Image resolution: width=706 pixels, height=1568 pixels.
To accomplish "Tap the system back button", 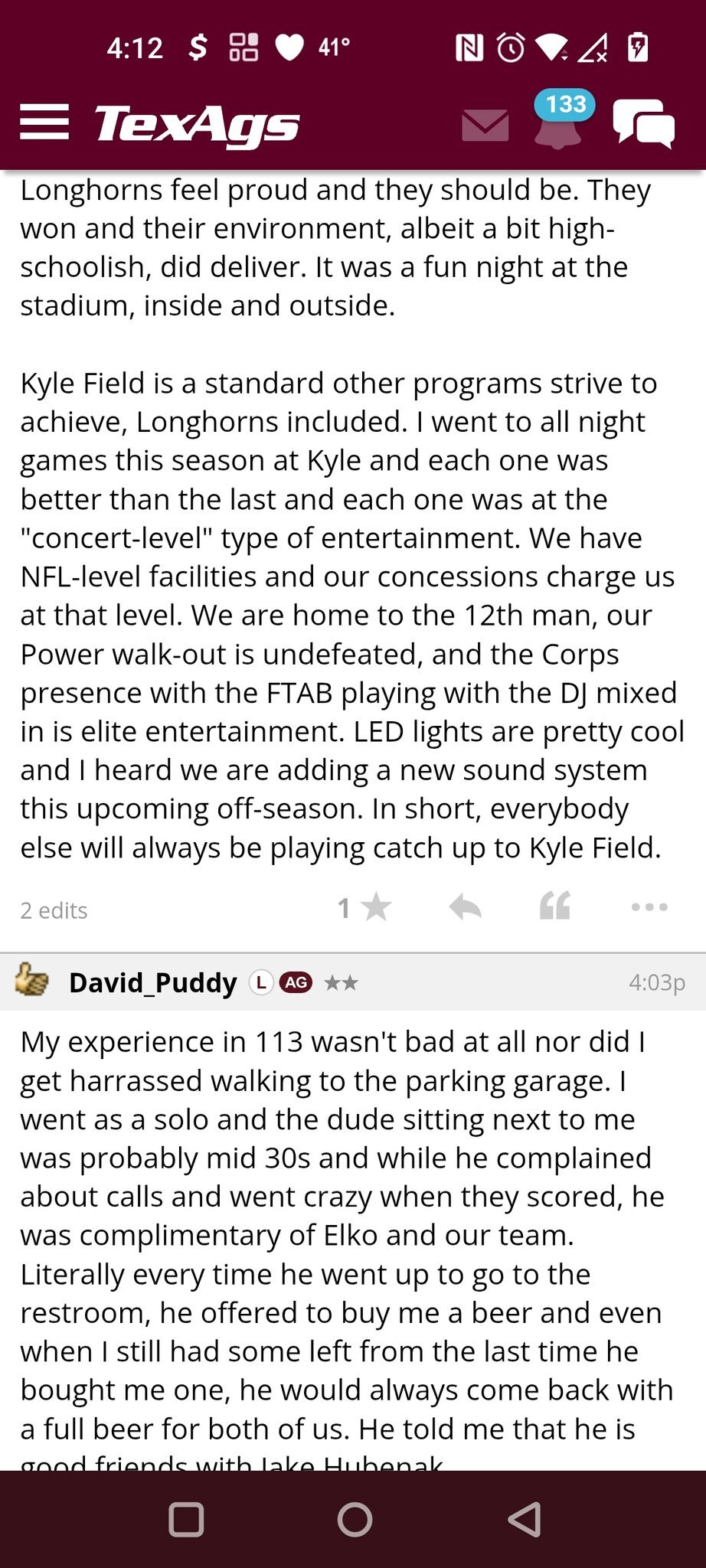I will tap(525, 1520).
